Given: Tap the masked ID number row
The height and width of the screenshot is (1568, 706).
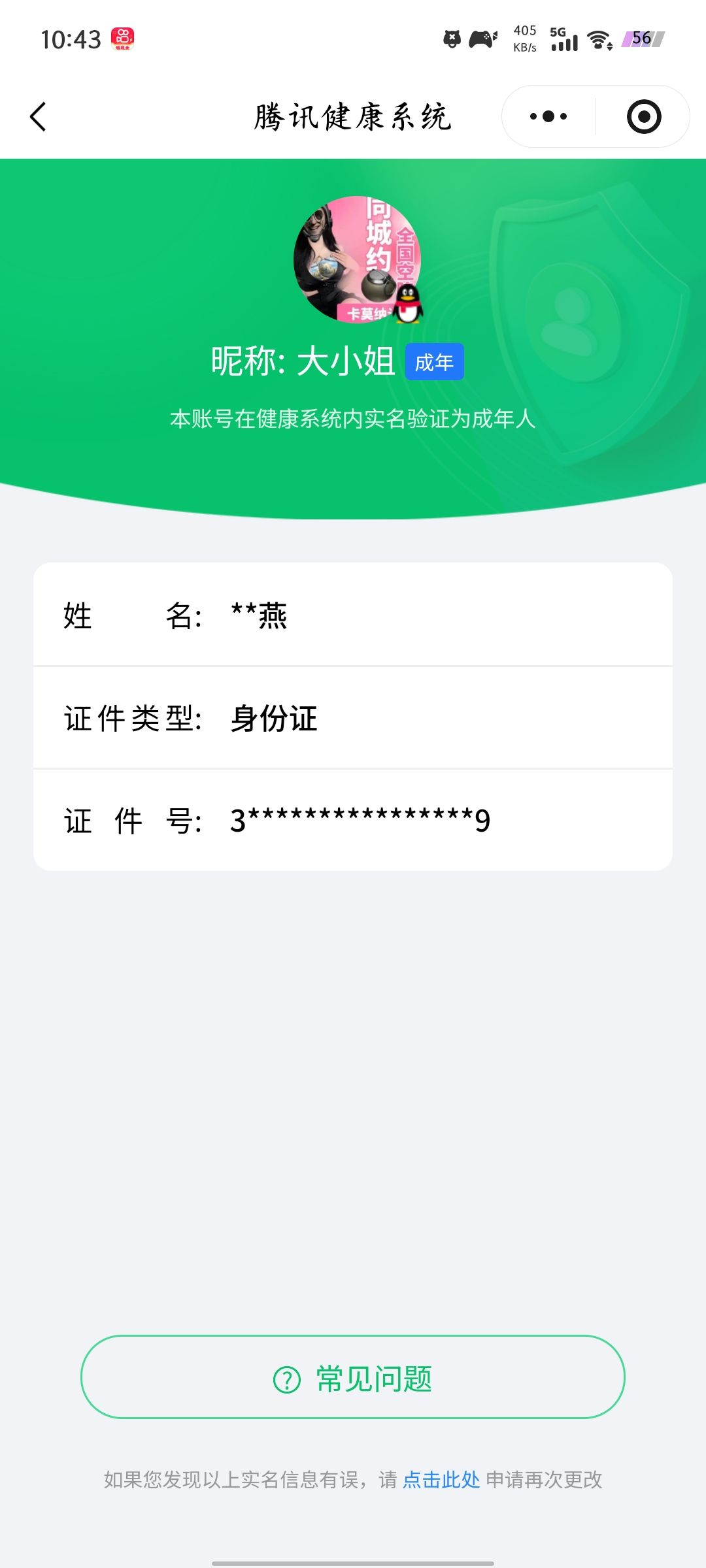Looking at the screenshot, I should click(x=353, y=821).
